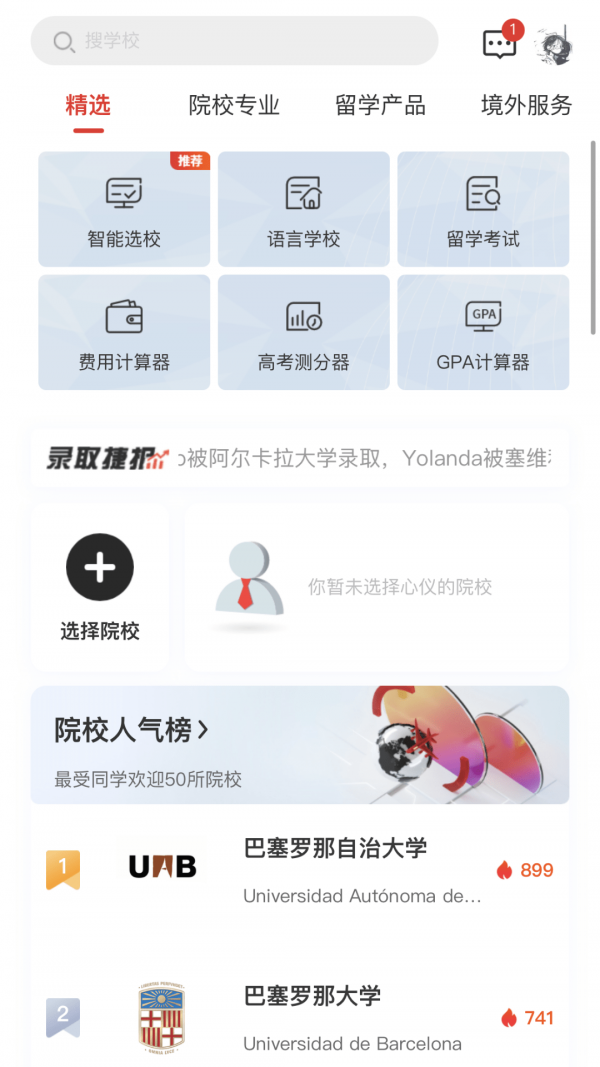Open the 院校人气榜 ranking list
Image resolution: width=600 pixels, height=1067 pixels.
(x=132, y=731)
